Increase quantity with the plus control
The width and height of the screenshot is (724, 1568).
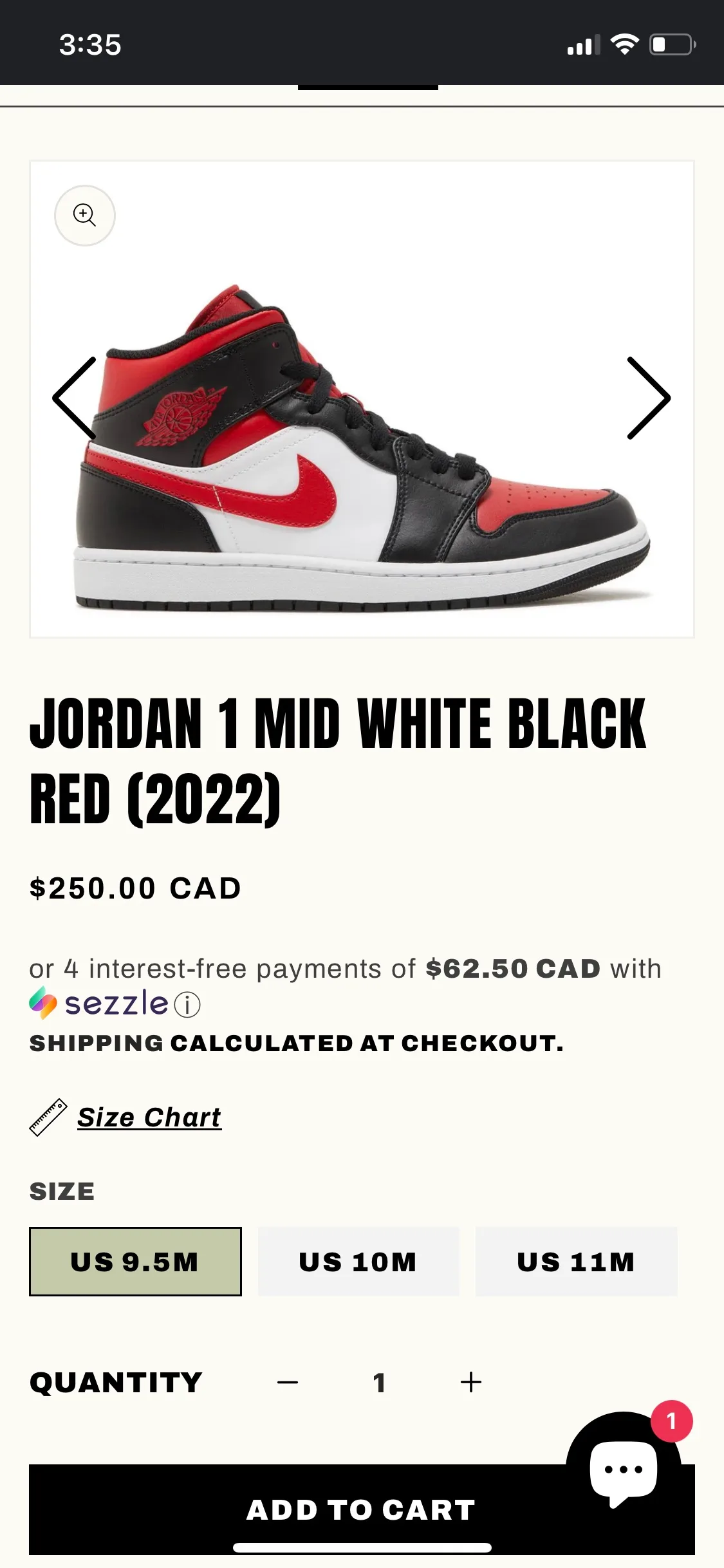point(470,1381)
